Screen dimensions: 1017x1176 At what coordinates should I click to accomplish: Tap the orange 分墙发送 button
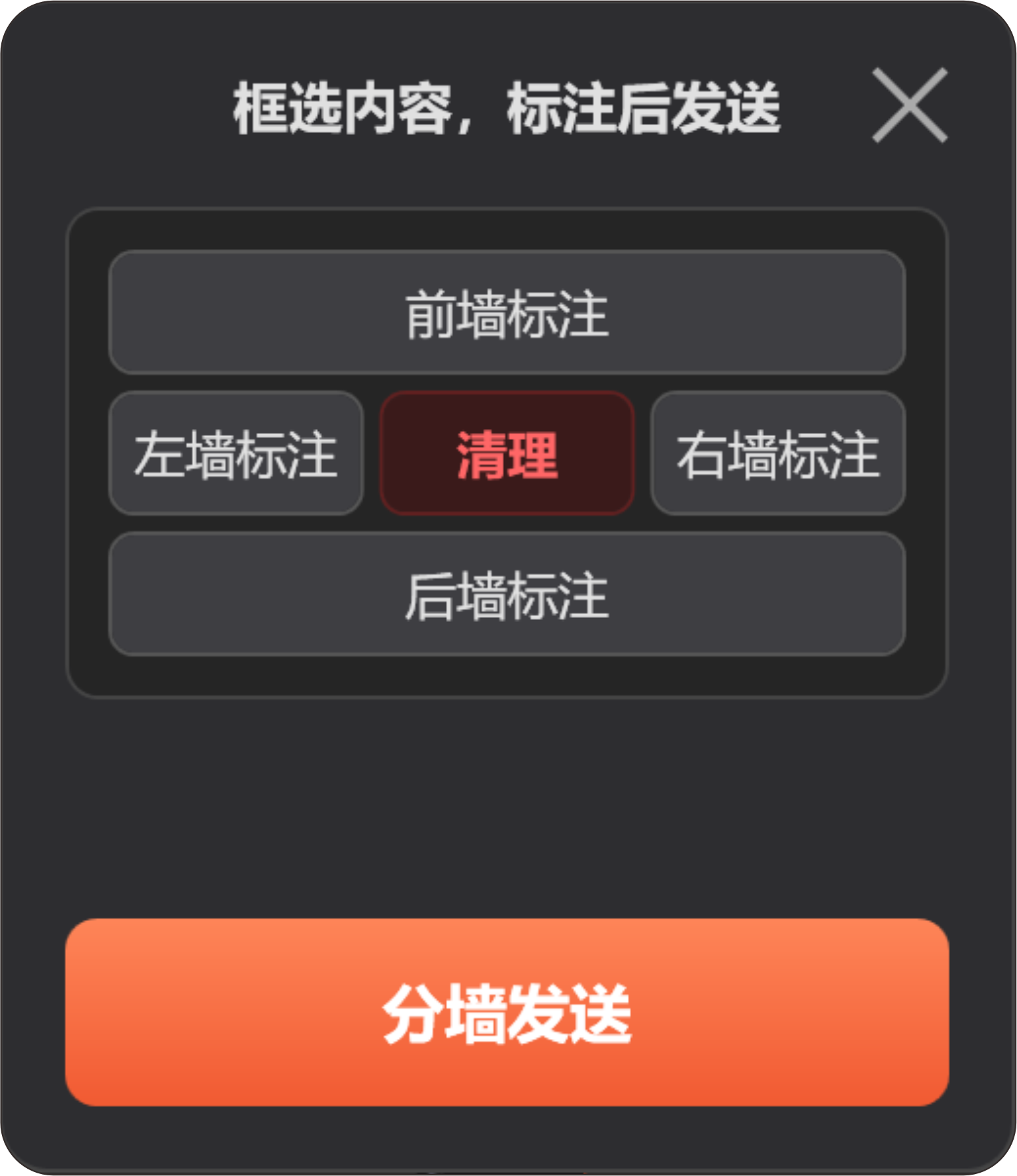(x=507, y=1012)
